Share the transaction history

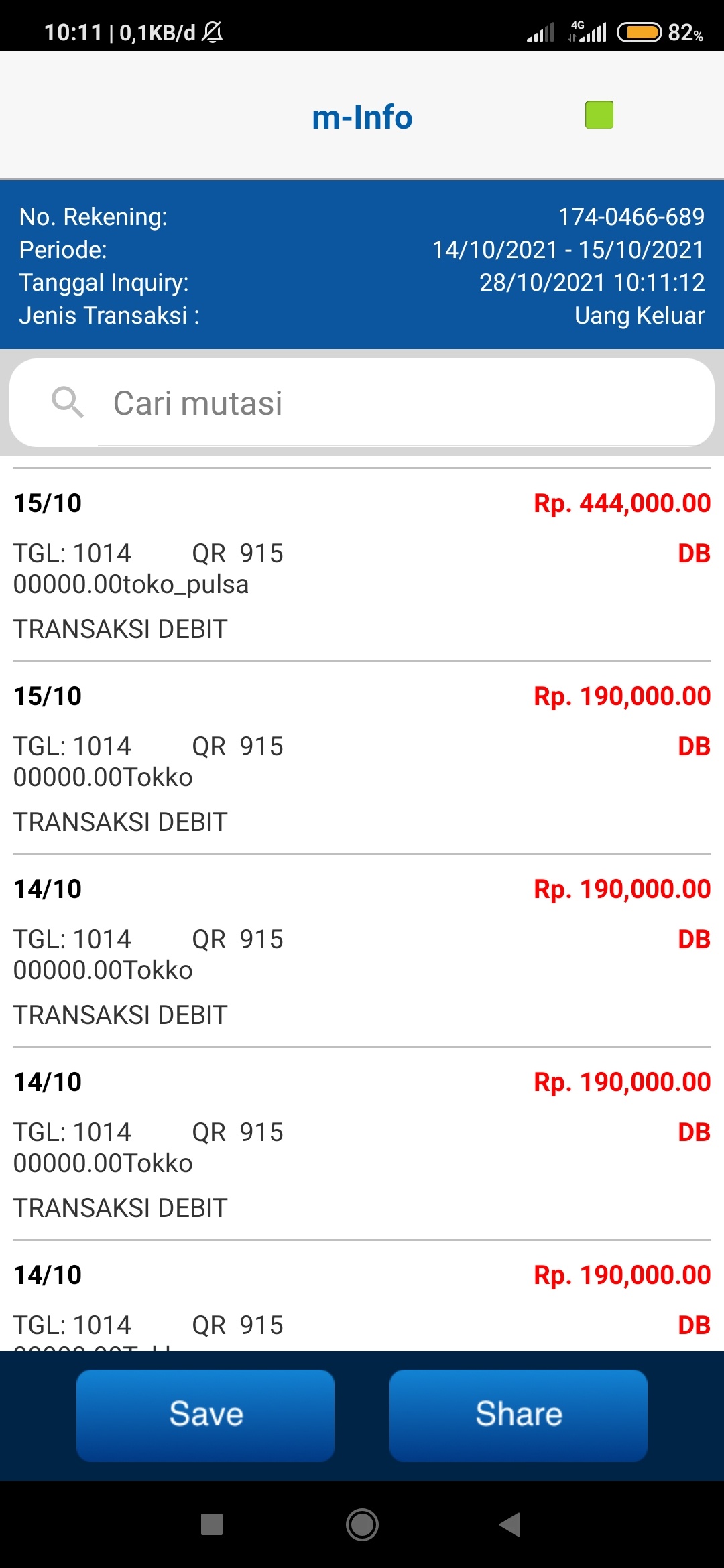coord(518,1415)
